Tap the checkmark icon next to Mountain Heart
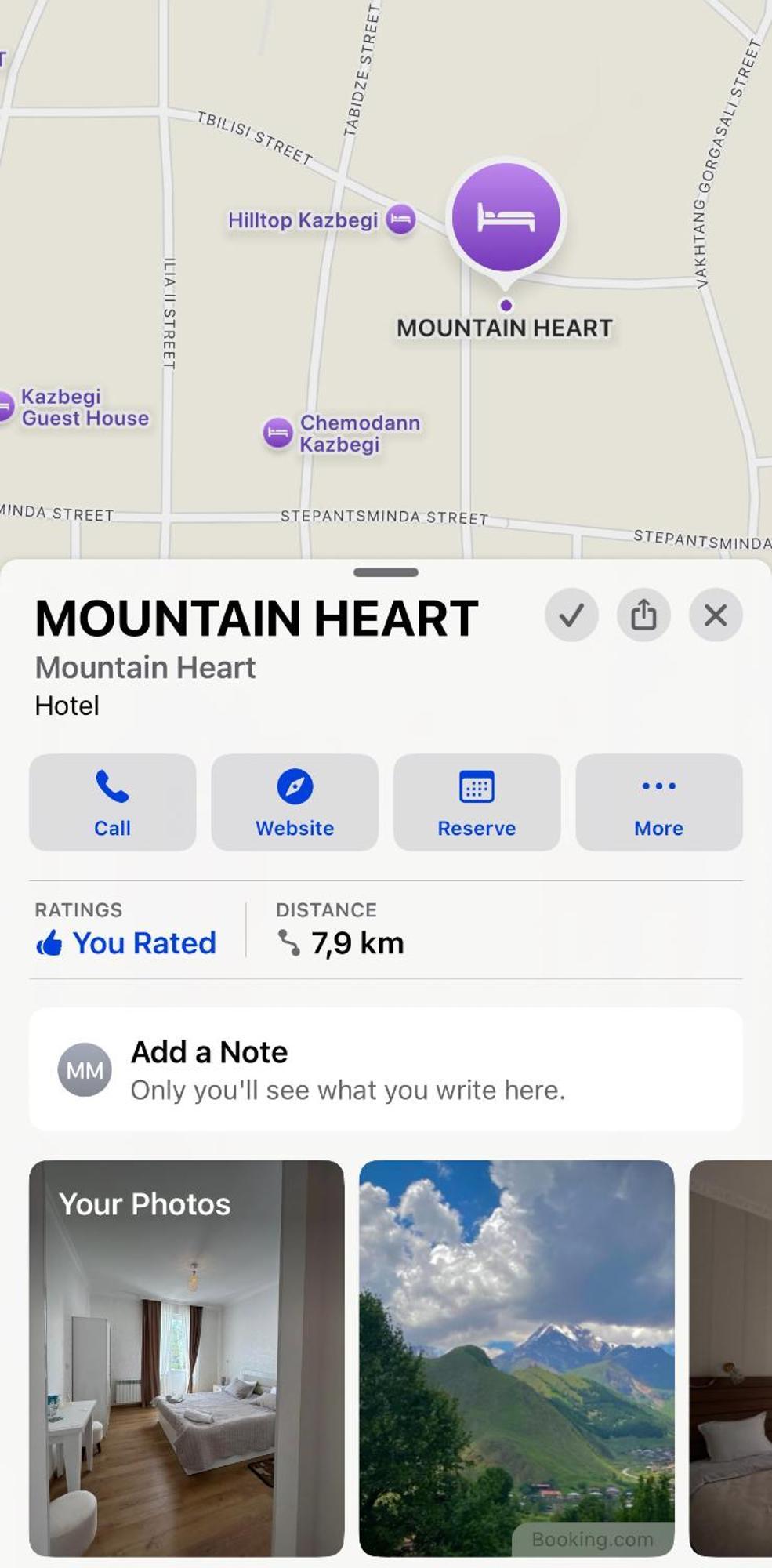772x1568 pixels. coord(571,615)
